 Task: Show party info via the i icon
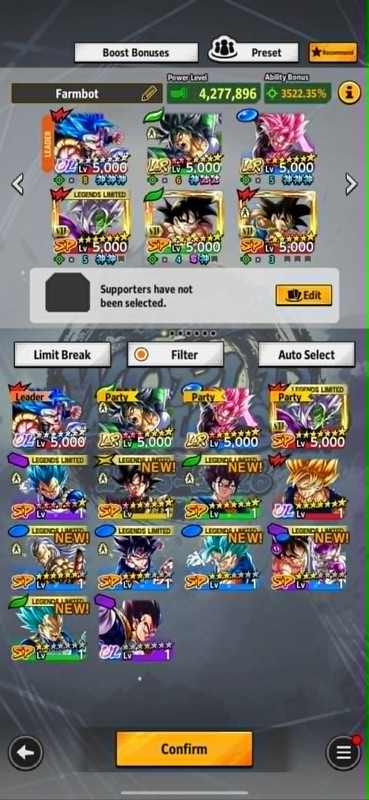click(x=349, y=93)
